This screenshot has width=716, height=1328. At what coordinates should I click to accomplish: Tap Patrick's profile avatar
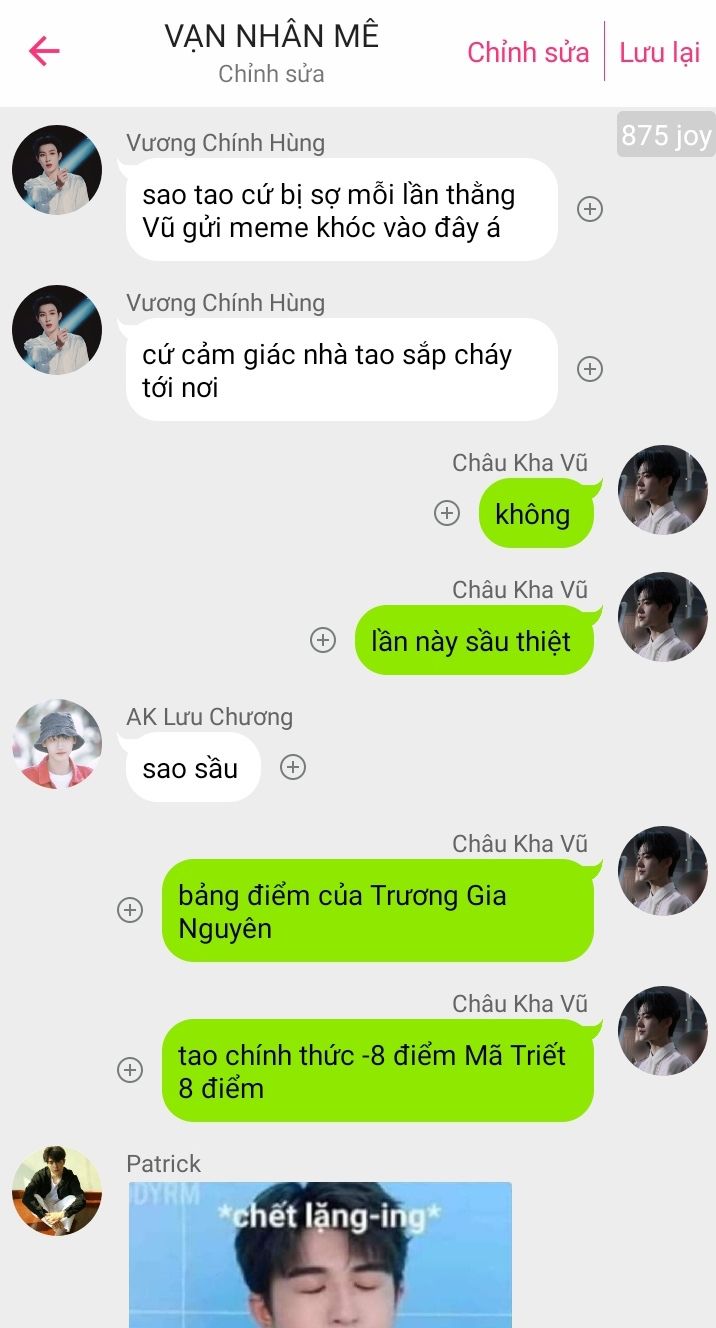click(57, 1190)
